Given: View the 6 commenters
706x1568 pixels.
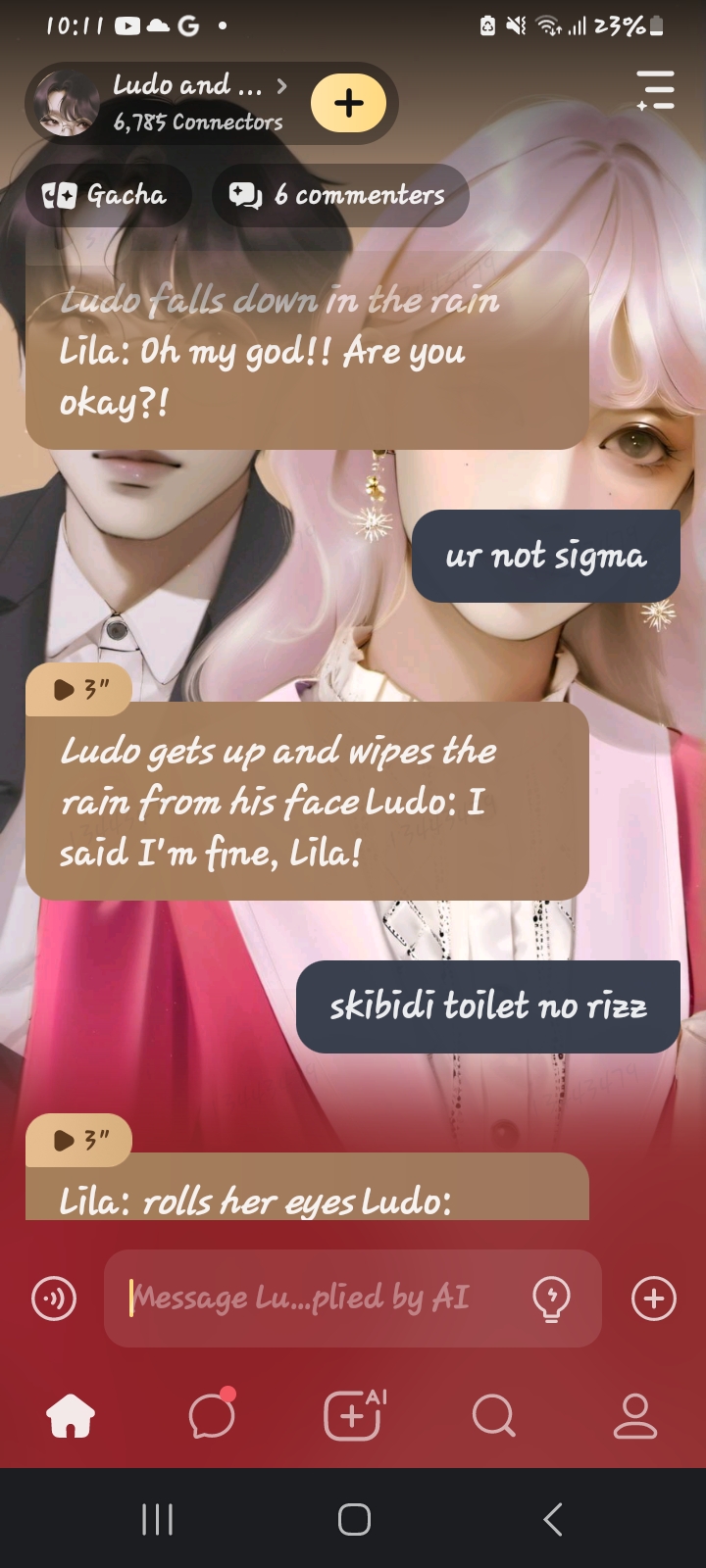Looking at the screenshot, I should (x=339, y=195).
